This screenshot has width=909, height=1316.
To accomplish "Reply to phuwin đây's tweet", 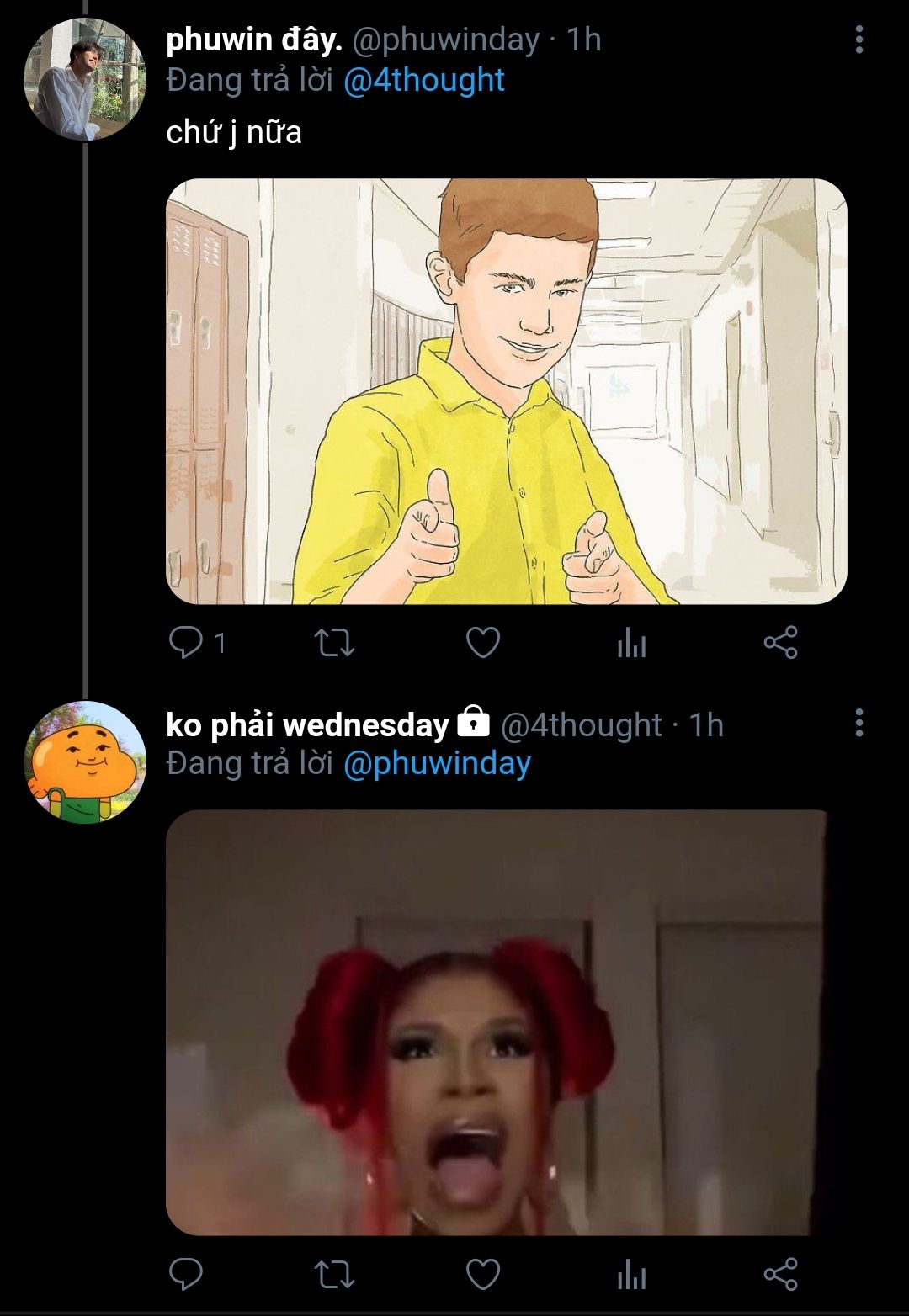I will pos(186,643).
